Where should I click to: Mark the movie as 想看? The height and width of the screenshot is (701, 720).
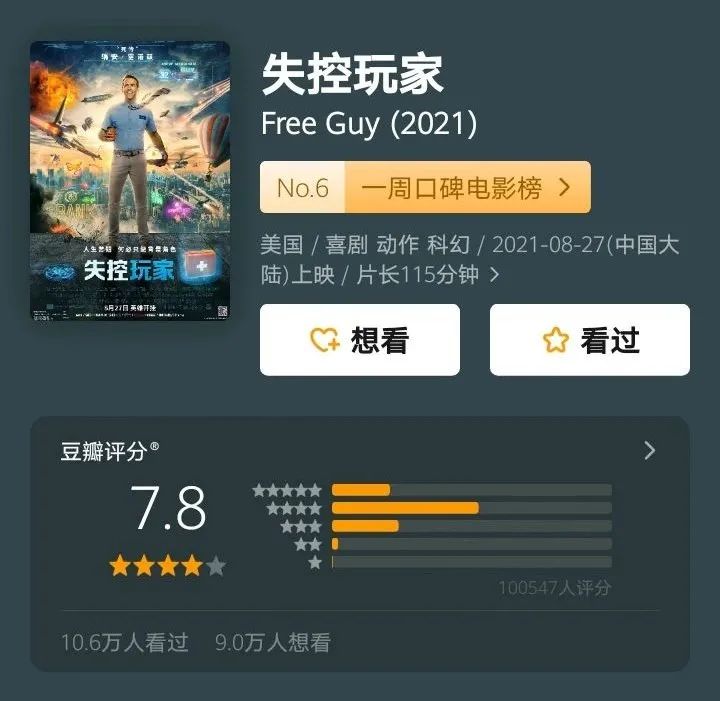[x=360, y=340]
